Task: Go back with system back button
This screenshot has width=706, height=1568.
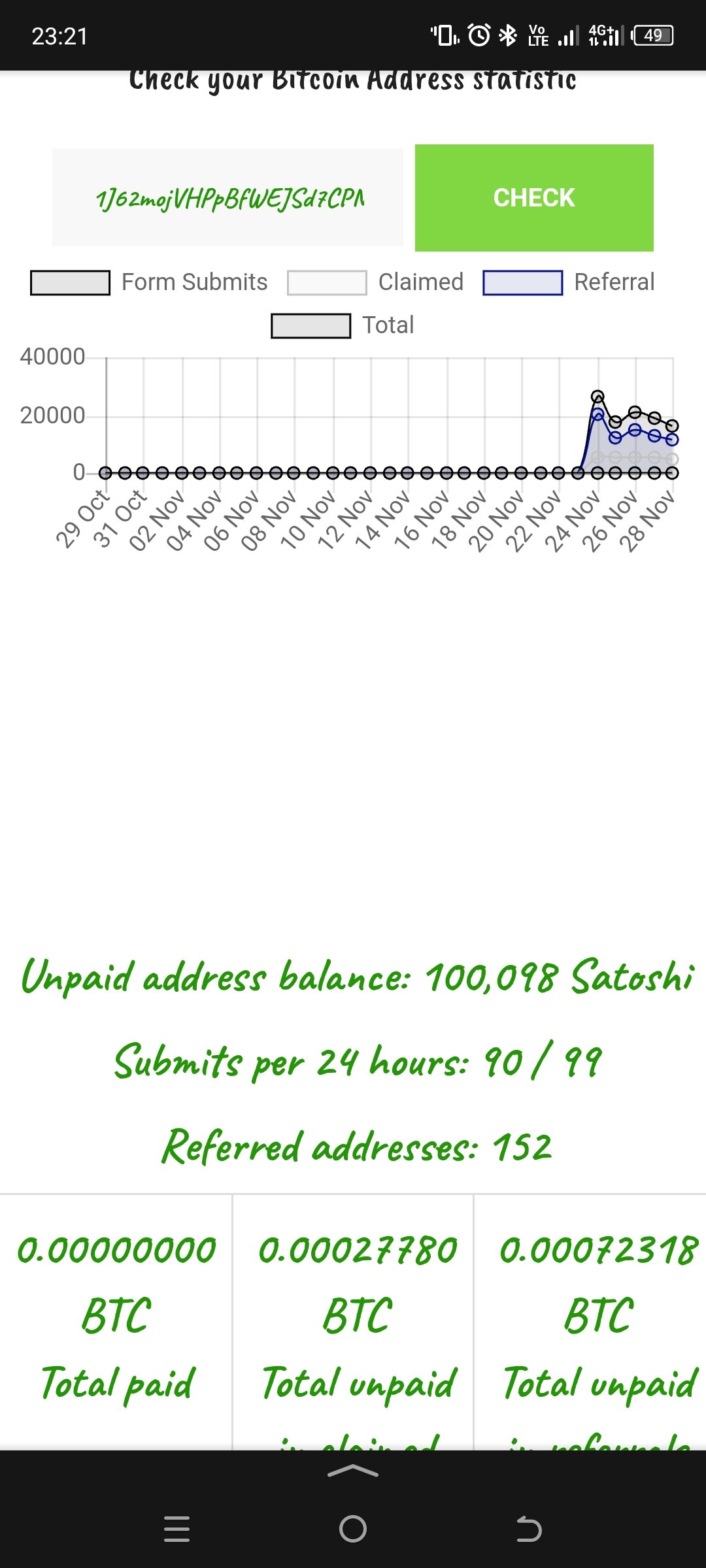Action: (x=529, y=1529)
